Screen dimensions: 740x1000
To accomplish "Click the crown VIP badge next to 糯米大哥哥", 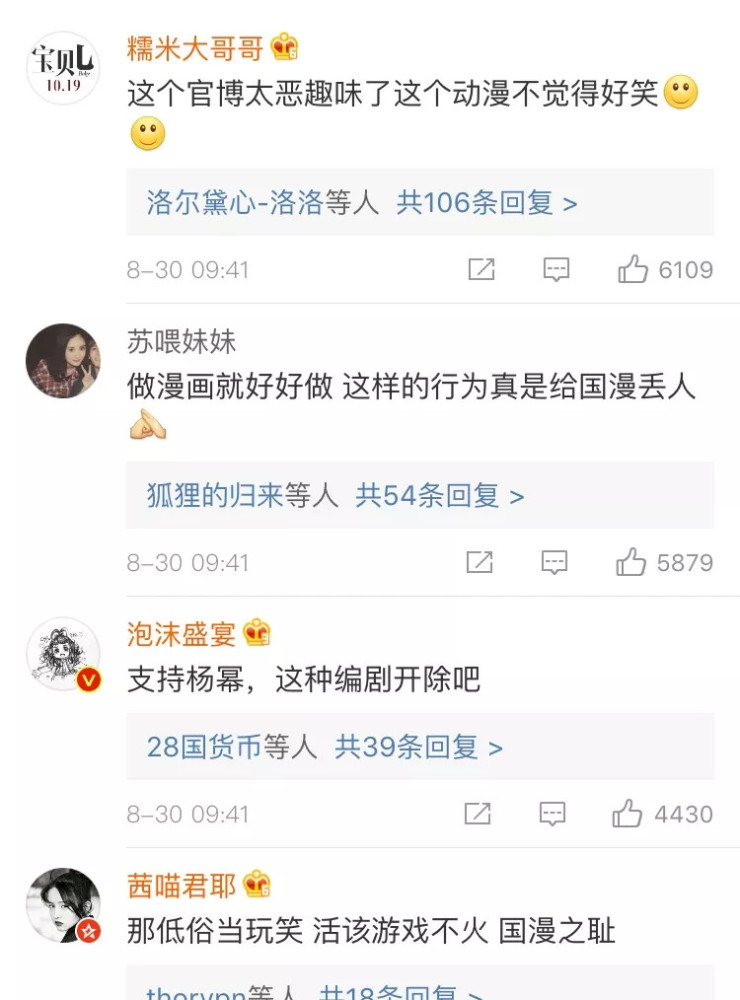I will tap(285, 47).
